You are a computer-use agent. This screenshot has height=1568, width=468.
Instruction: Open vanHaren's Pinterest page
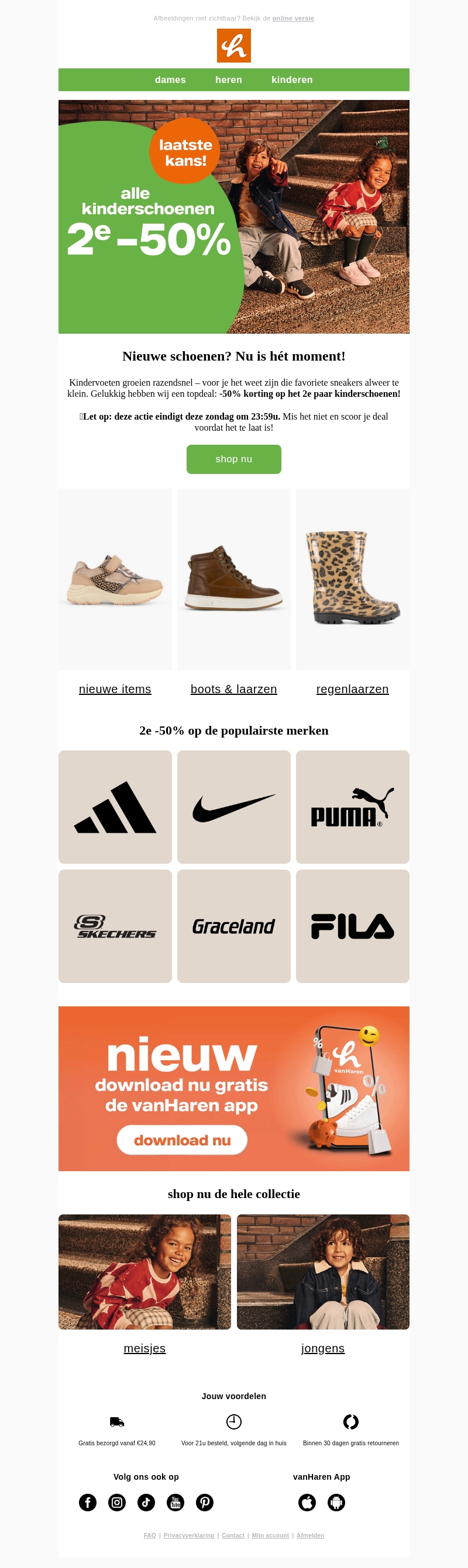pyautogui.click(x=205, y=1503)
